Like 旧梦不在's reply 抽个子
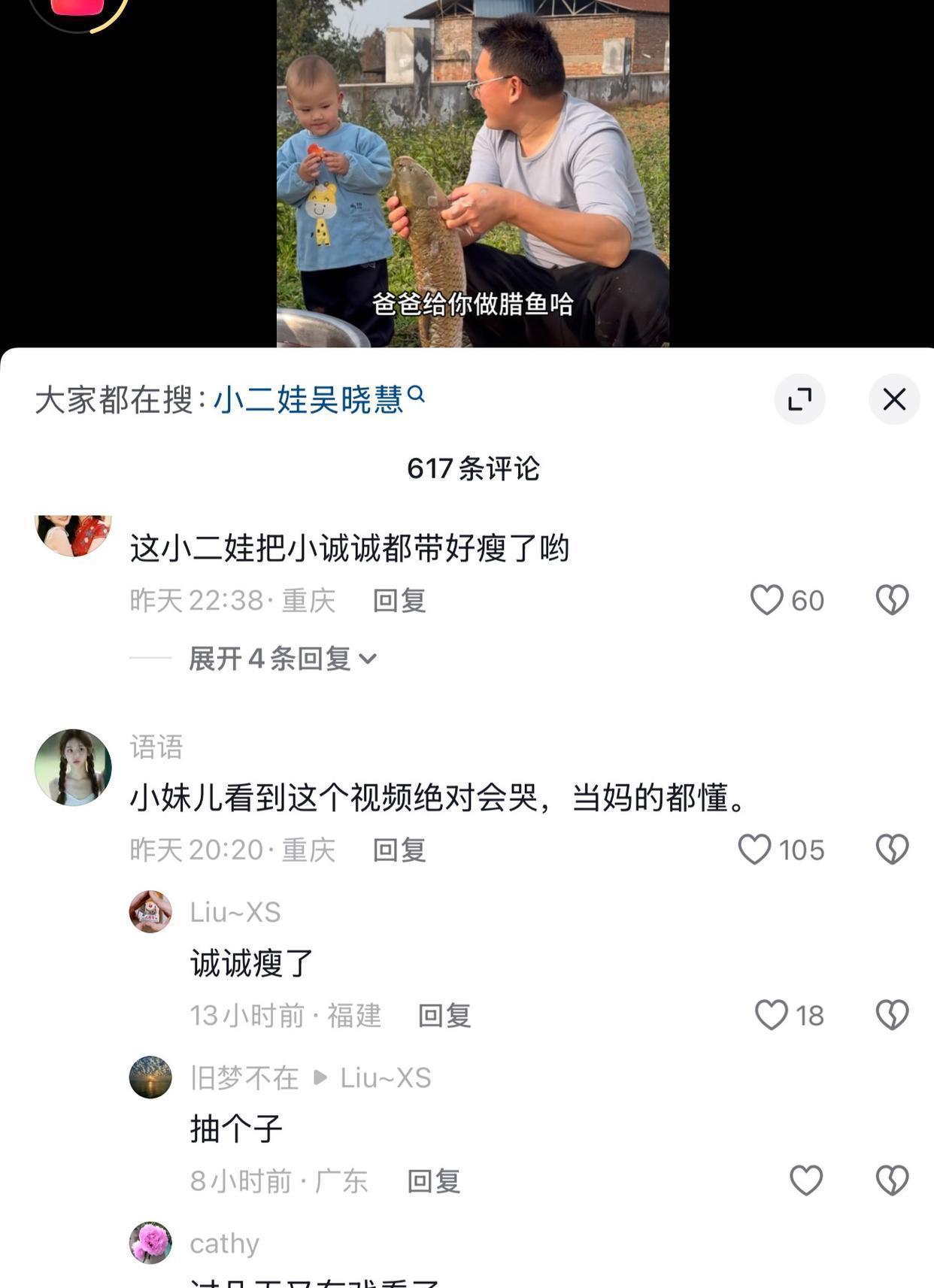The image size is (934, 1288). (x=806, y=1180)
